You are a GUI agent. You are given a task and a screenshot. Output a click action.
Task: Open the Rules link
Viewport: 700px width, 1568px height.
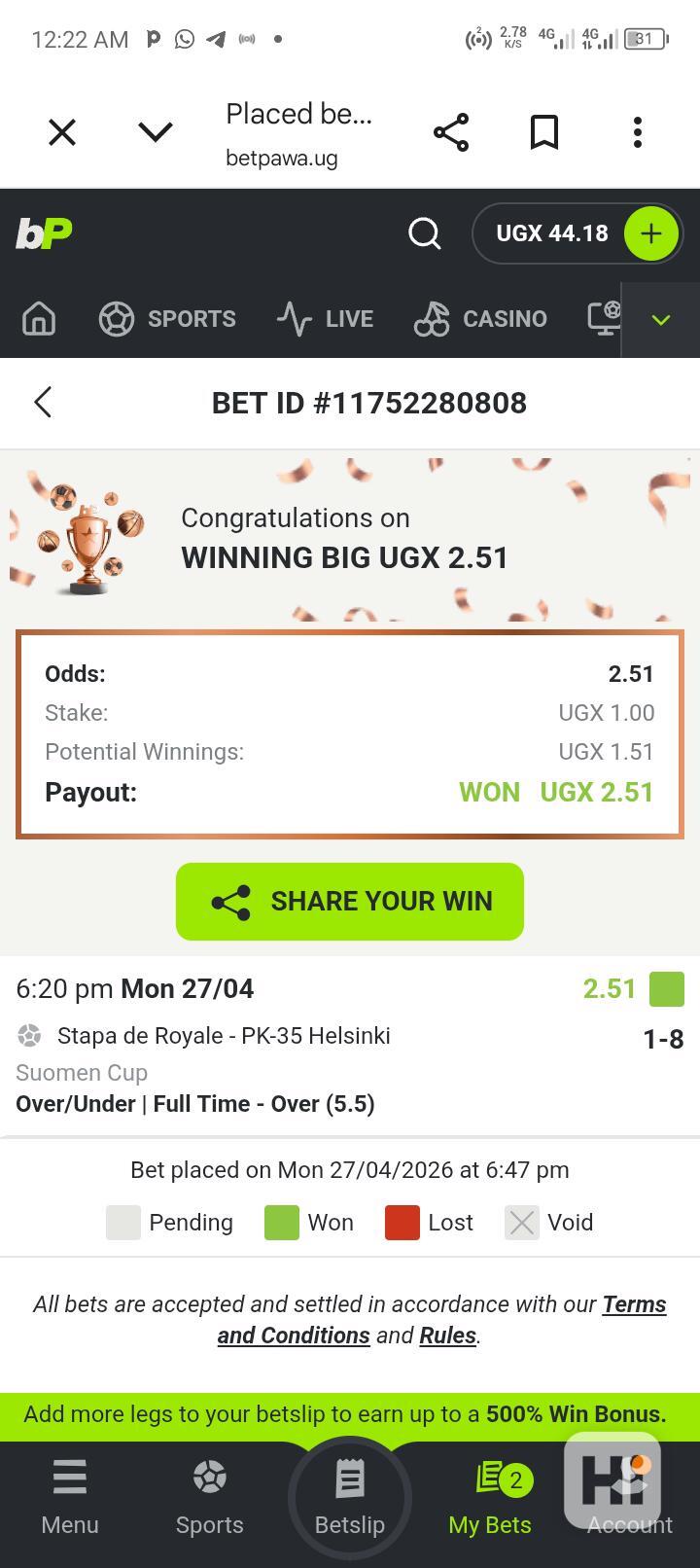(447, 1336)
